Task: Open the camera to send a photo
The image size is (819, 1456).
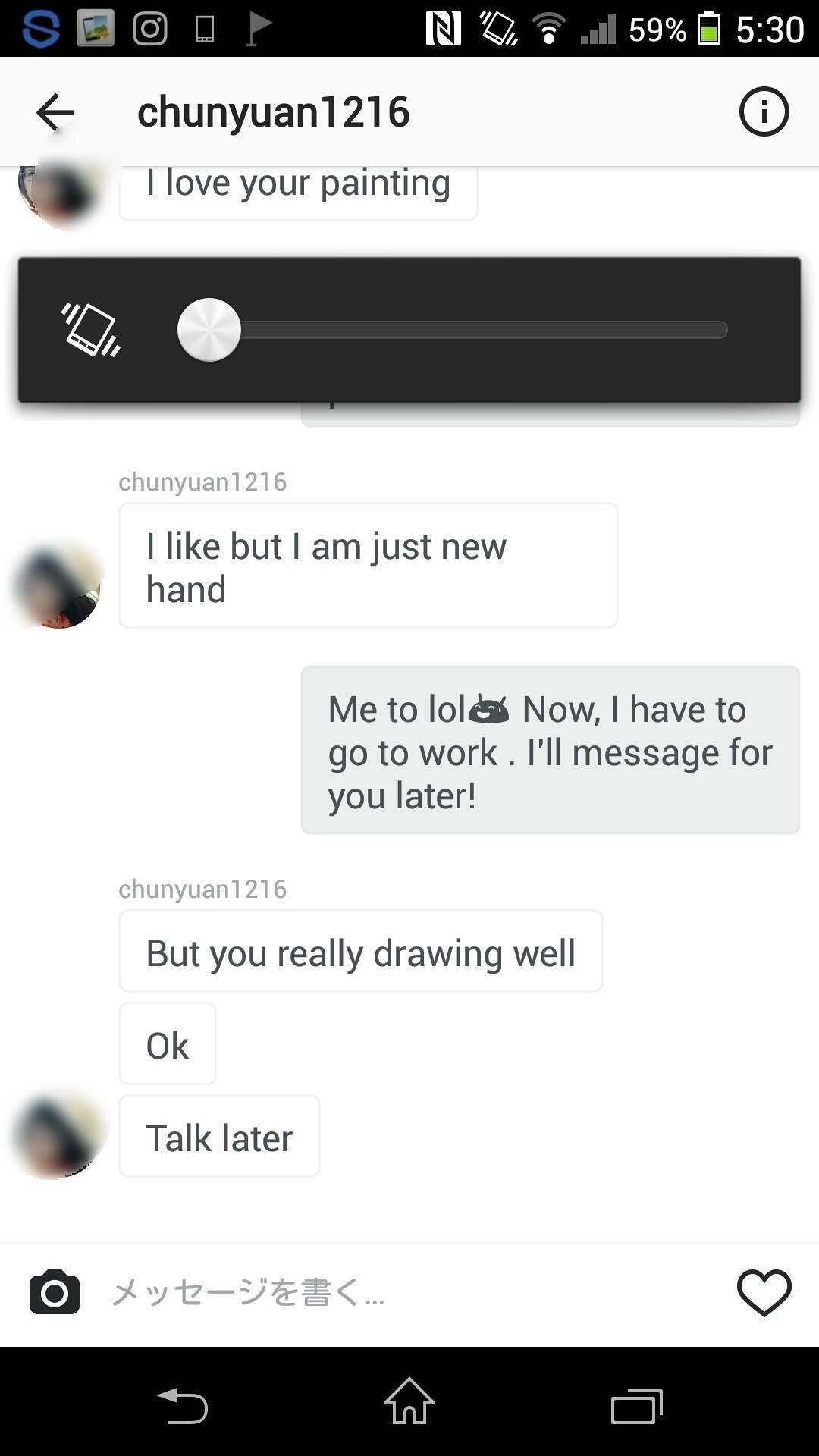Action: (x=55, y=1291)
